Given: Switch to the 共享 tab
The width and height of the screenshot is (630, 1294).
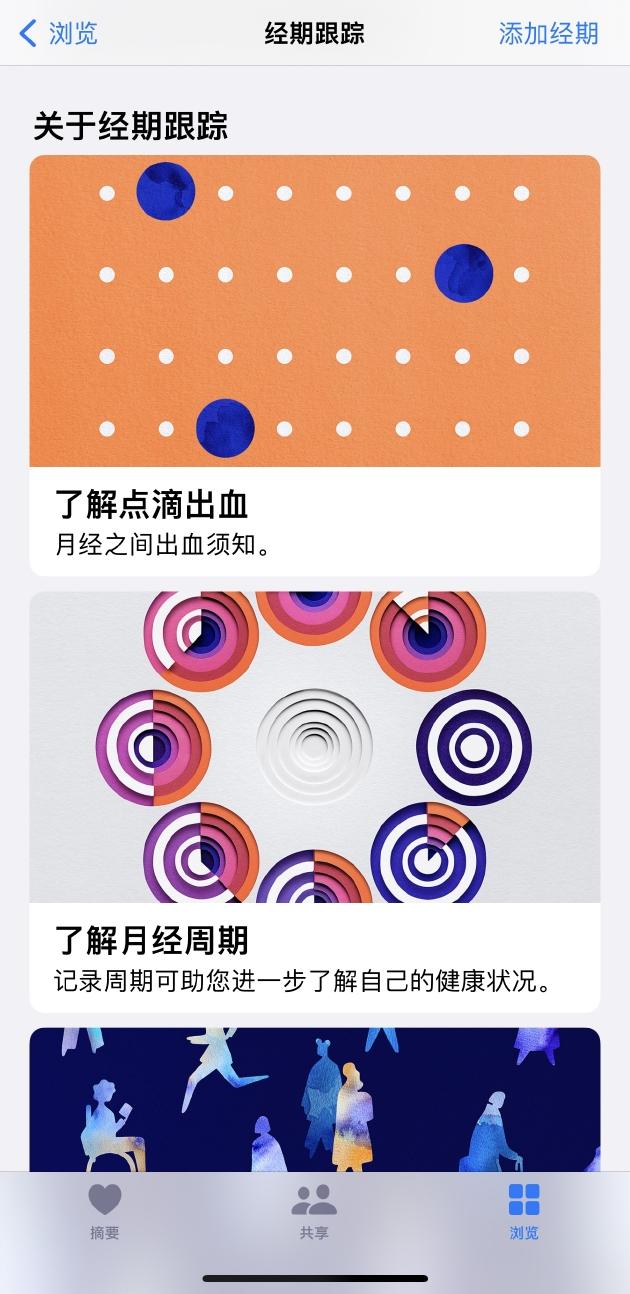Looking at the screenshot, I should coord(314,1210).
